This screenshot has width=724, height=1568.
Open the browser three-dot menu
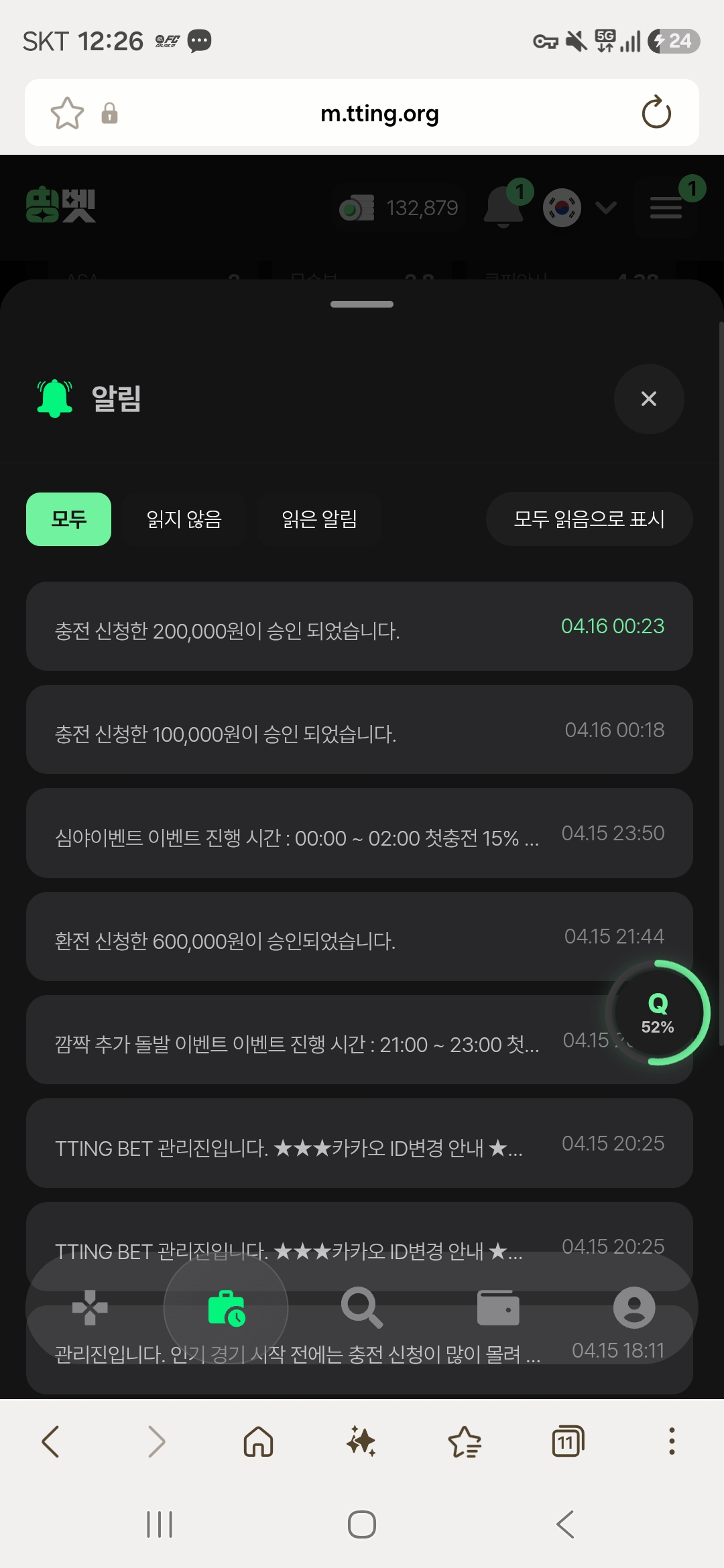pos(672,1441)
